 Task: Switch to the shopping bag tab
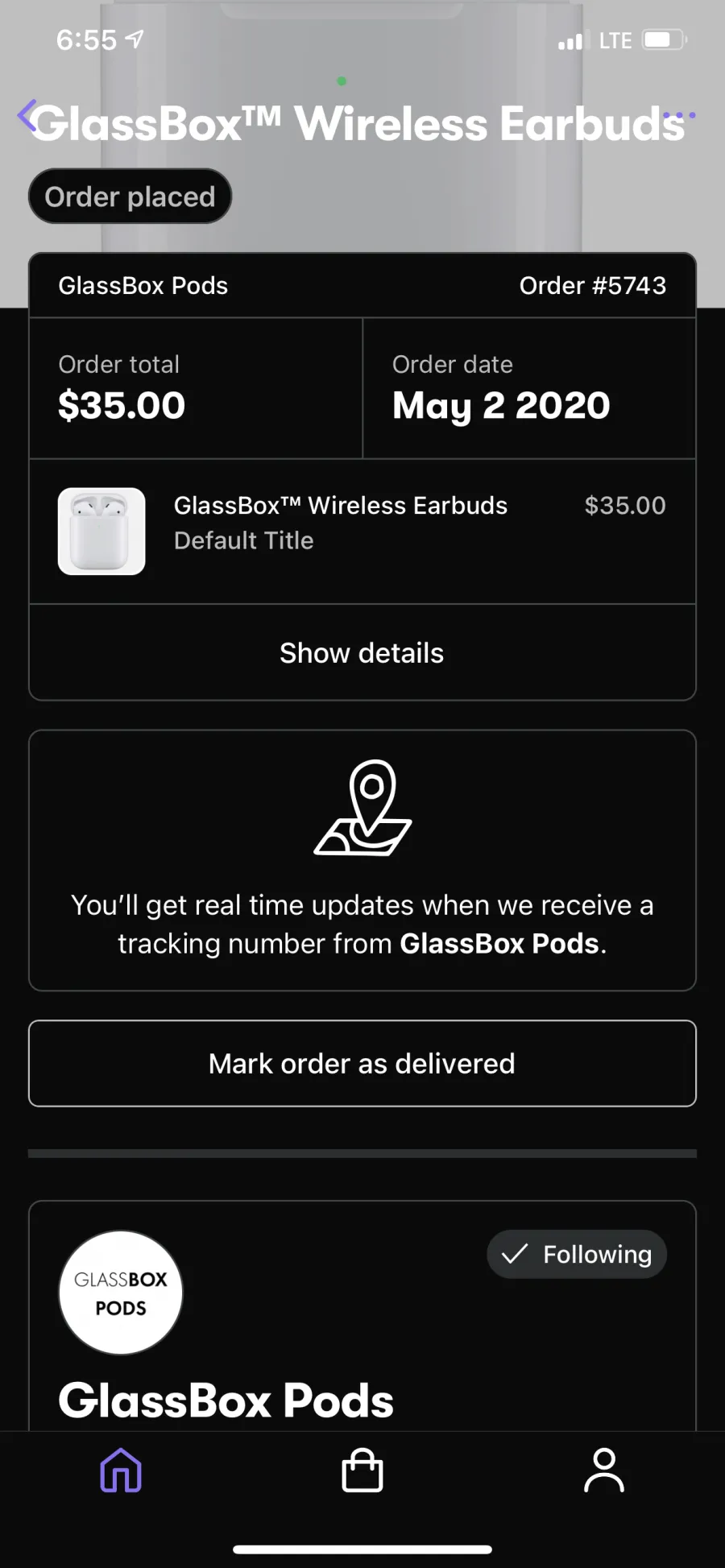point(362,1470)
